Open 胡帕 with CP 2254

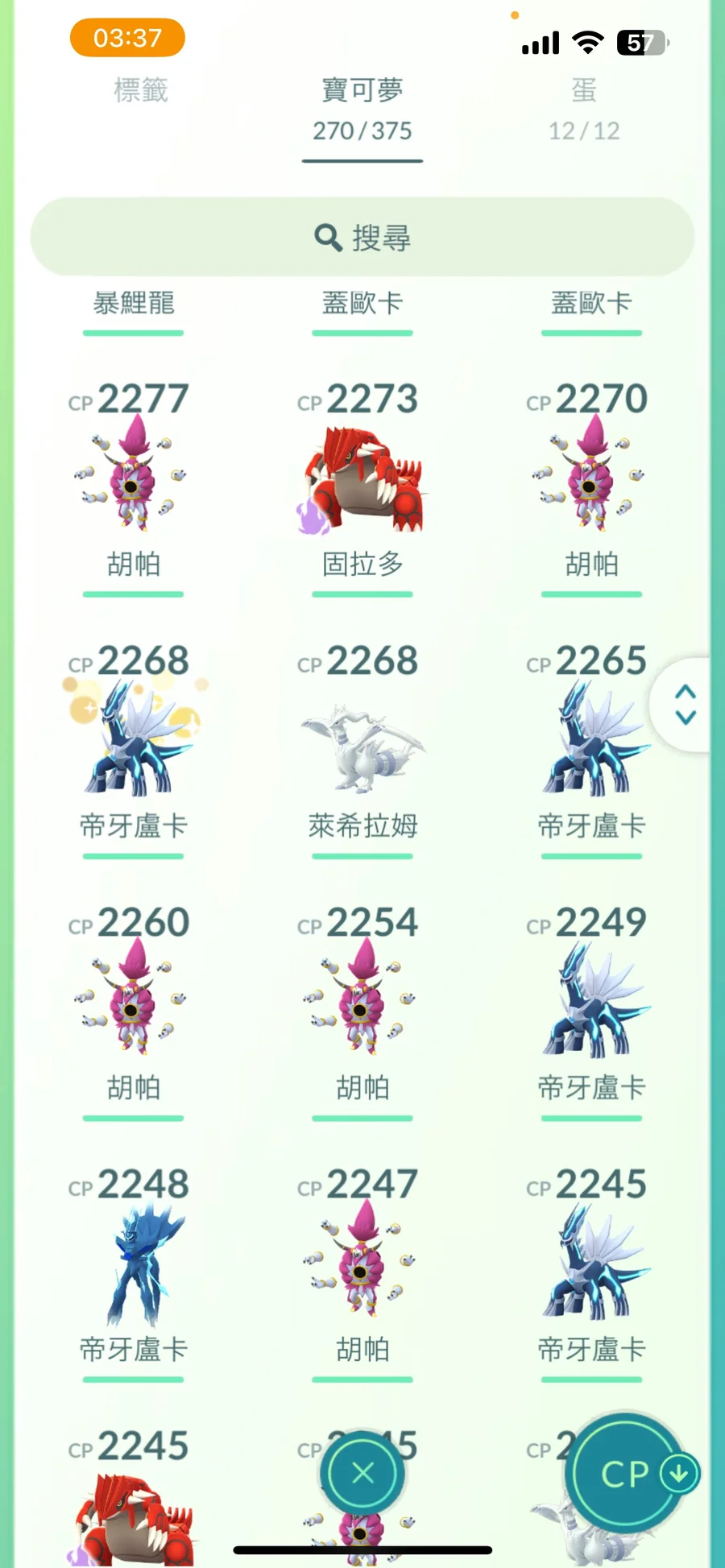point(362,999)
